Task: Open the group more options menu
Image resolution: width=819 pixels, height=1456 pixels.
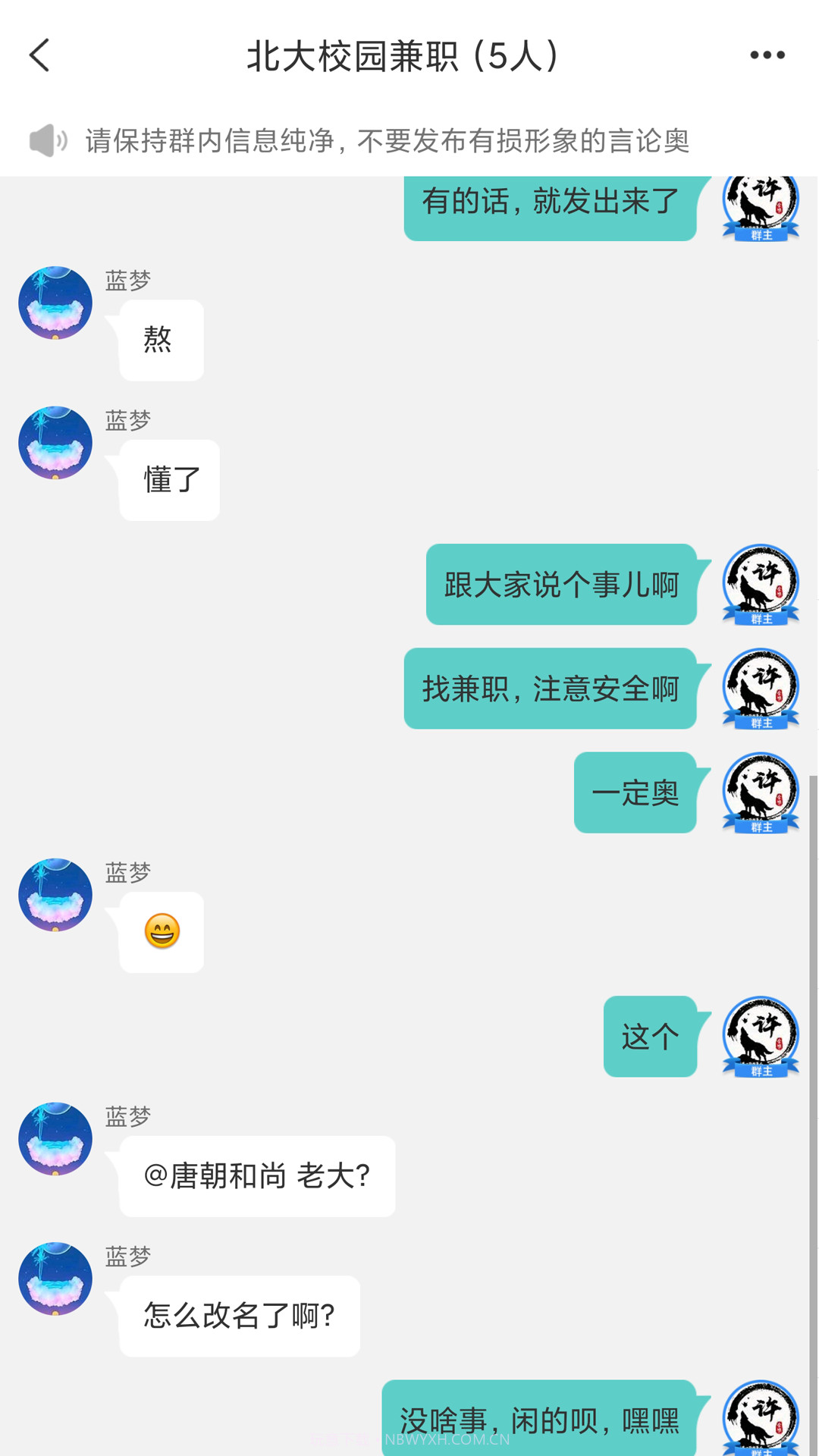Action: (x=767, y=55)
